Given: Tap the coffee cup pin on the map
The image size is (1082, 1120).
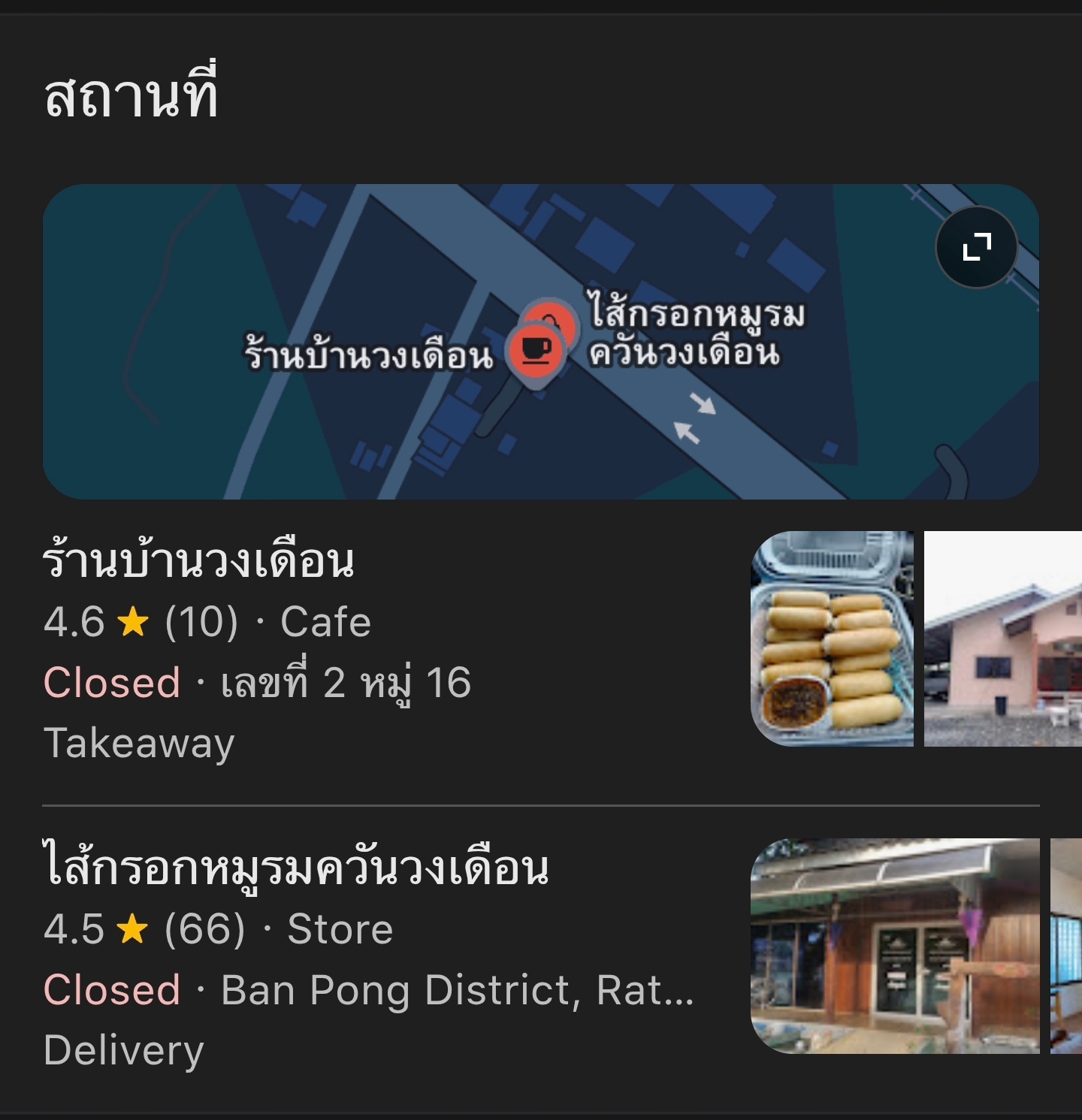Looking at the screenshot, I should tap(535, 350).
